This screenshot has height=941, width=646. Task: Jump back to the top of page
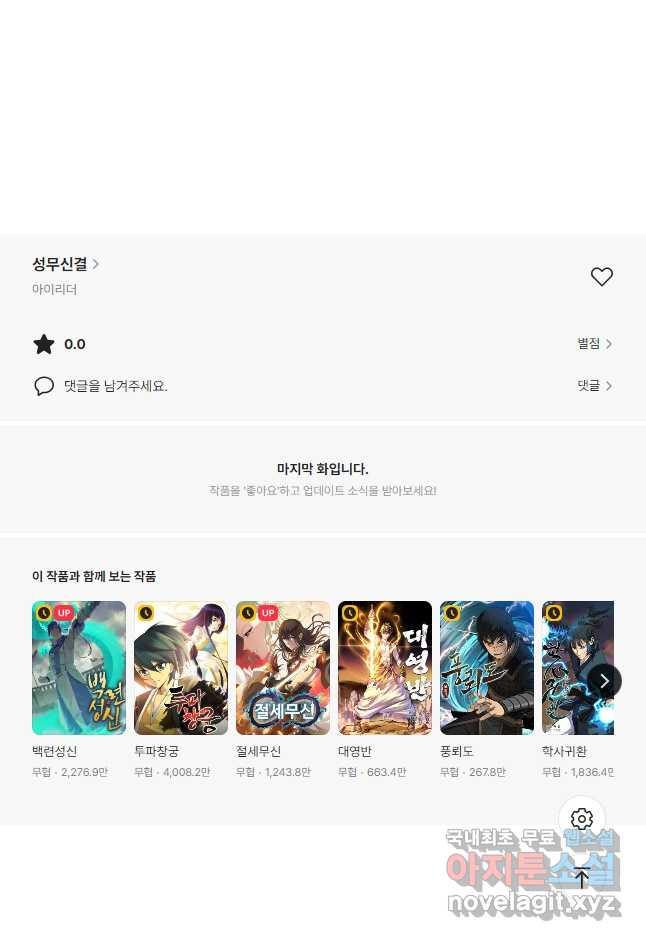point(582,878)
